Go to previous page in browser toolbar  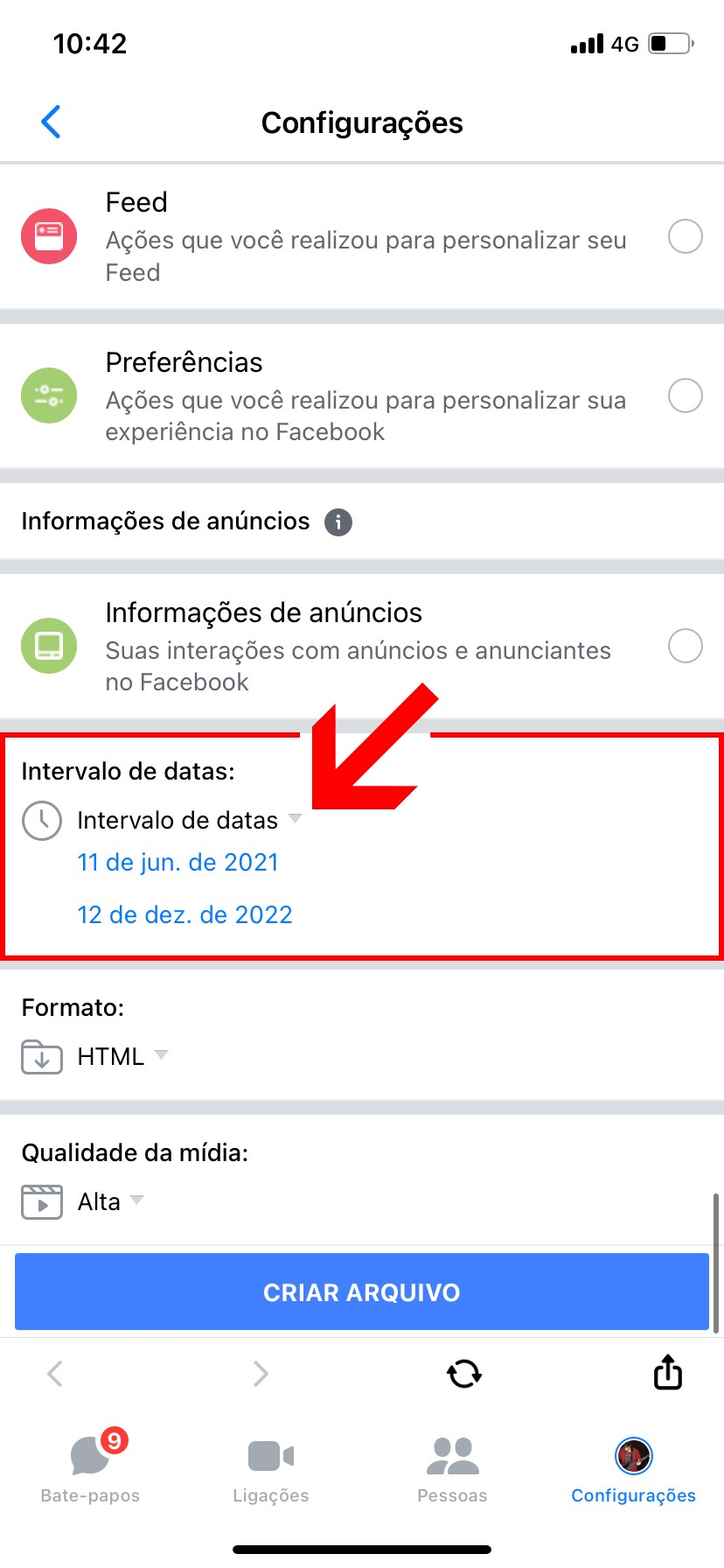55,1374
